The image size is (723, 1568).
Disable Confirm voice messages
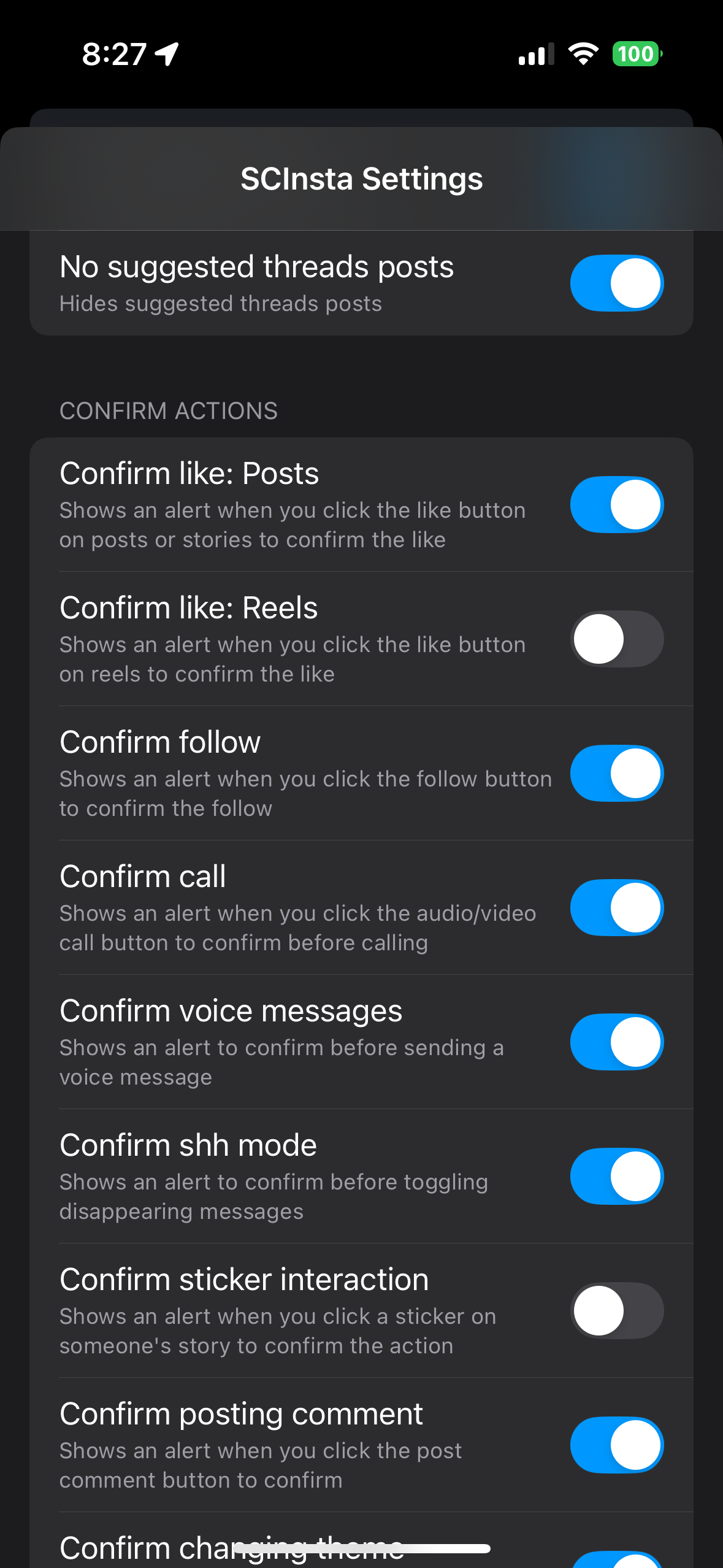616,1042
